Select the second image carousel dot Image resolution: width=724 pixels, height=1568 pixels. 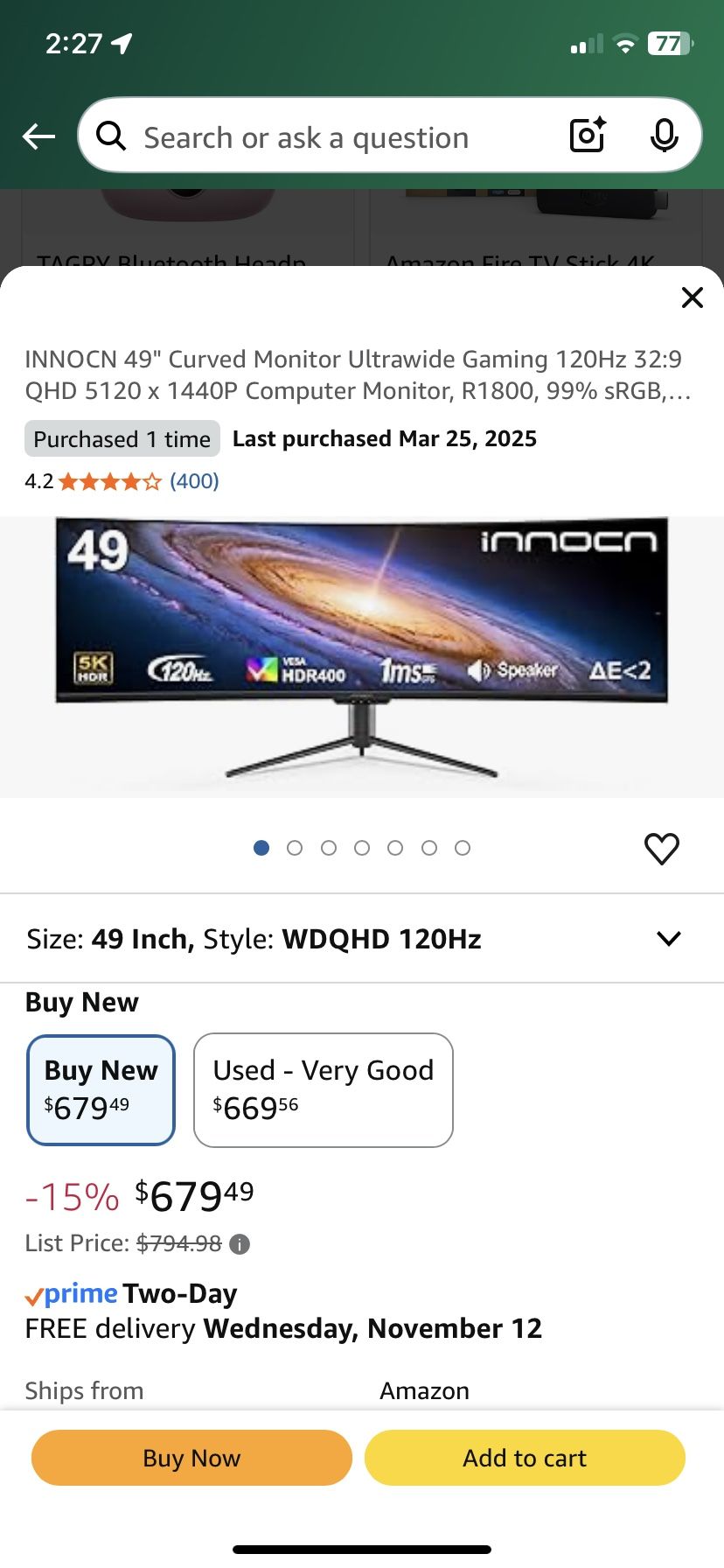(295, 847)
